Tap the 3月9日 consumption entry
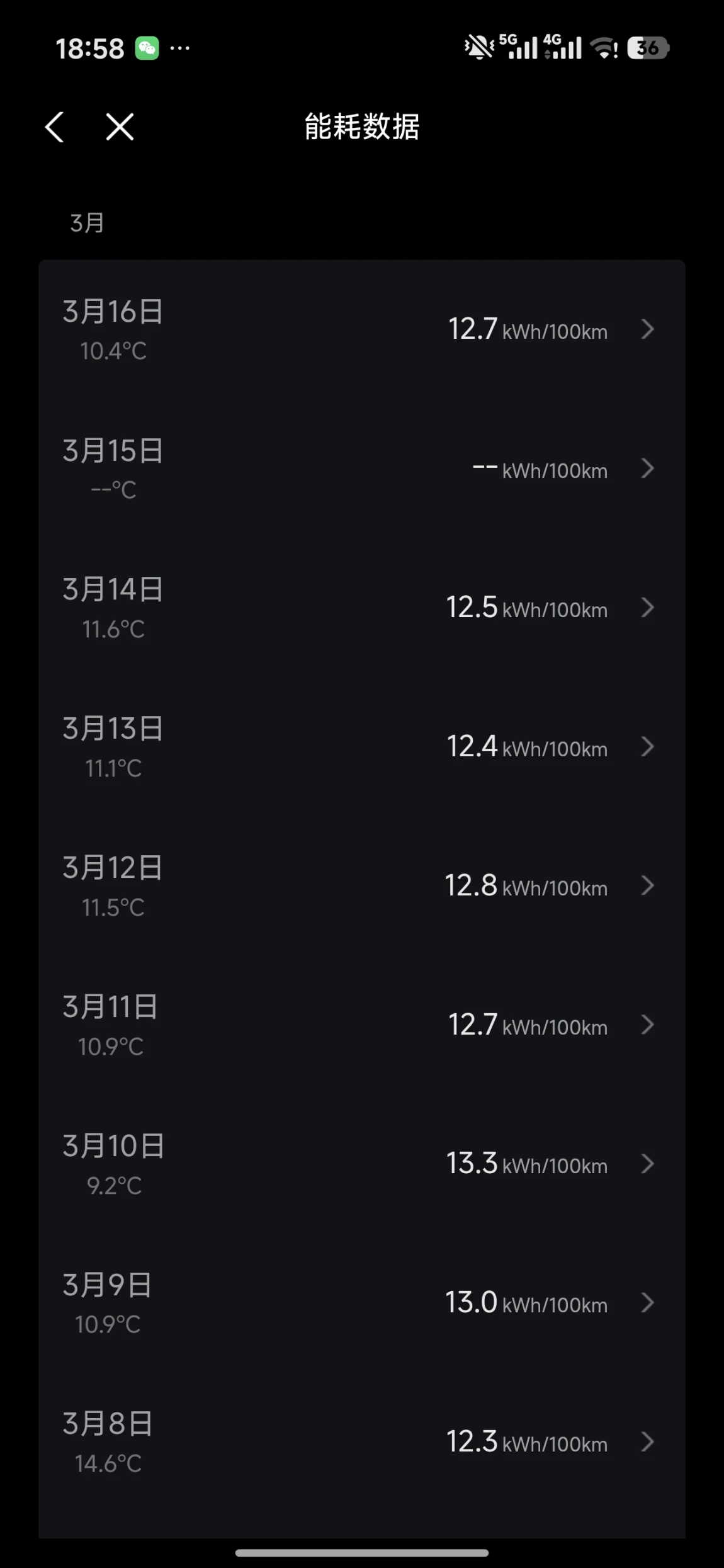Viewport: 724px width, 1568px height. (361, 1304)
